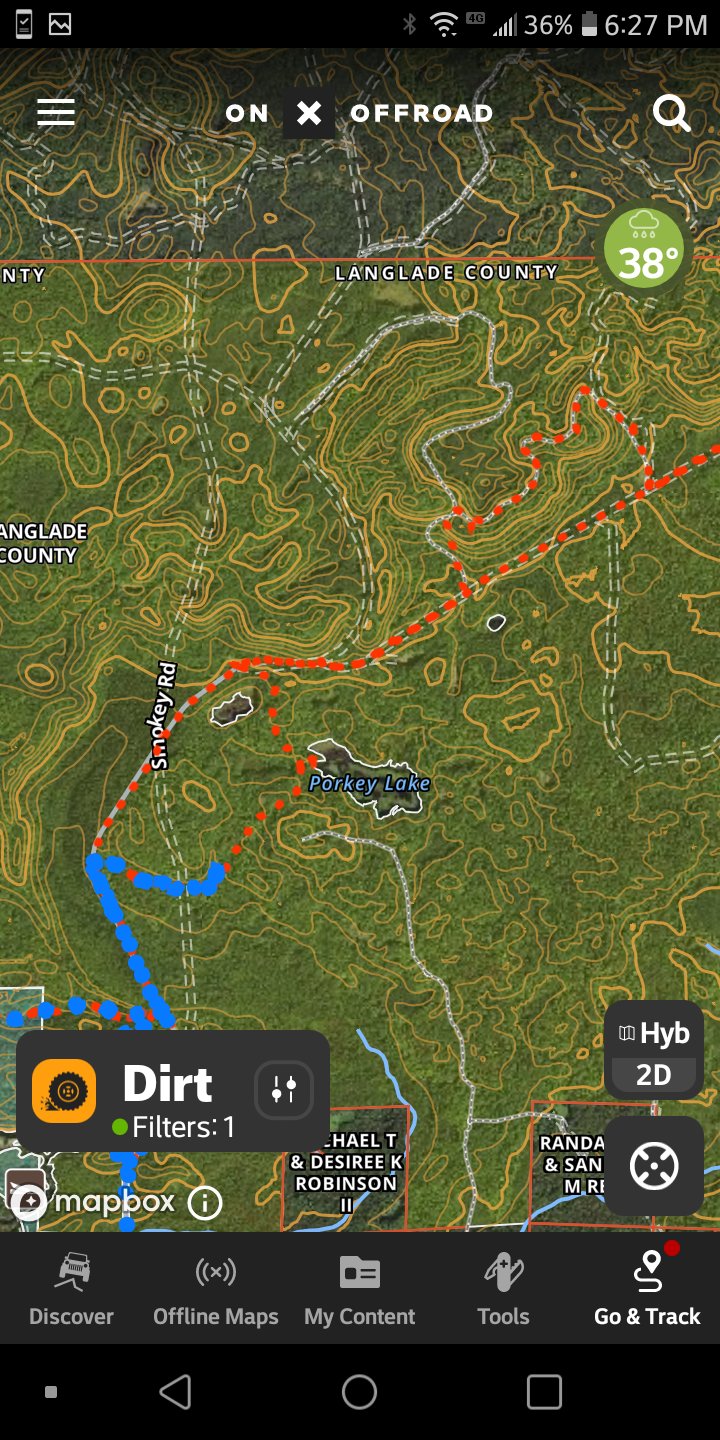
Task: Open the map search
Action: click(x=671, y=113)
